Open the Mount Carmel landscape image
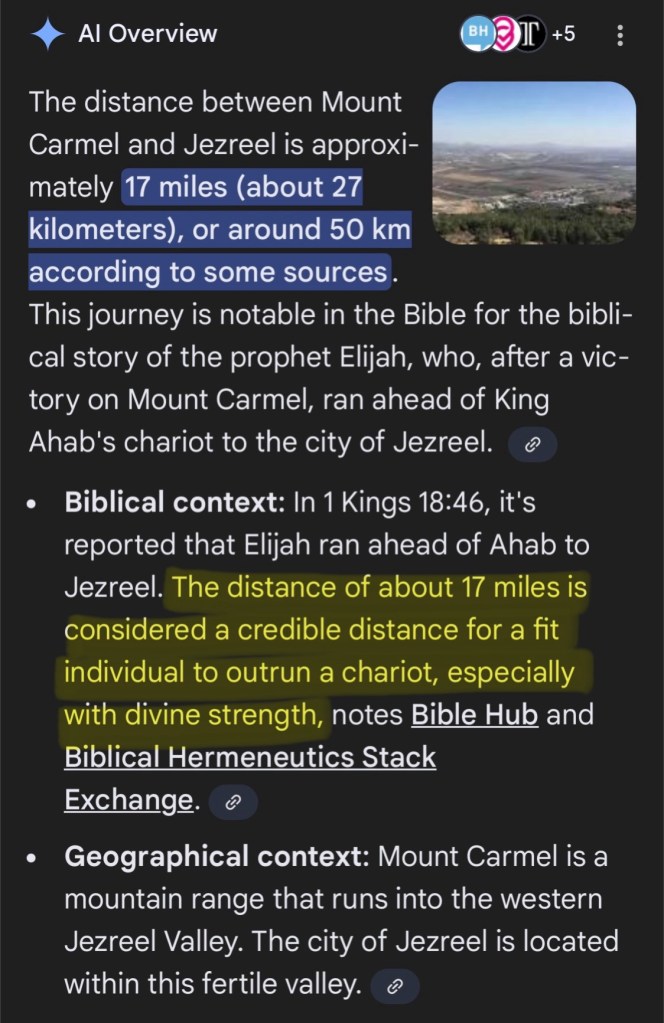 534,164
